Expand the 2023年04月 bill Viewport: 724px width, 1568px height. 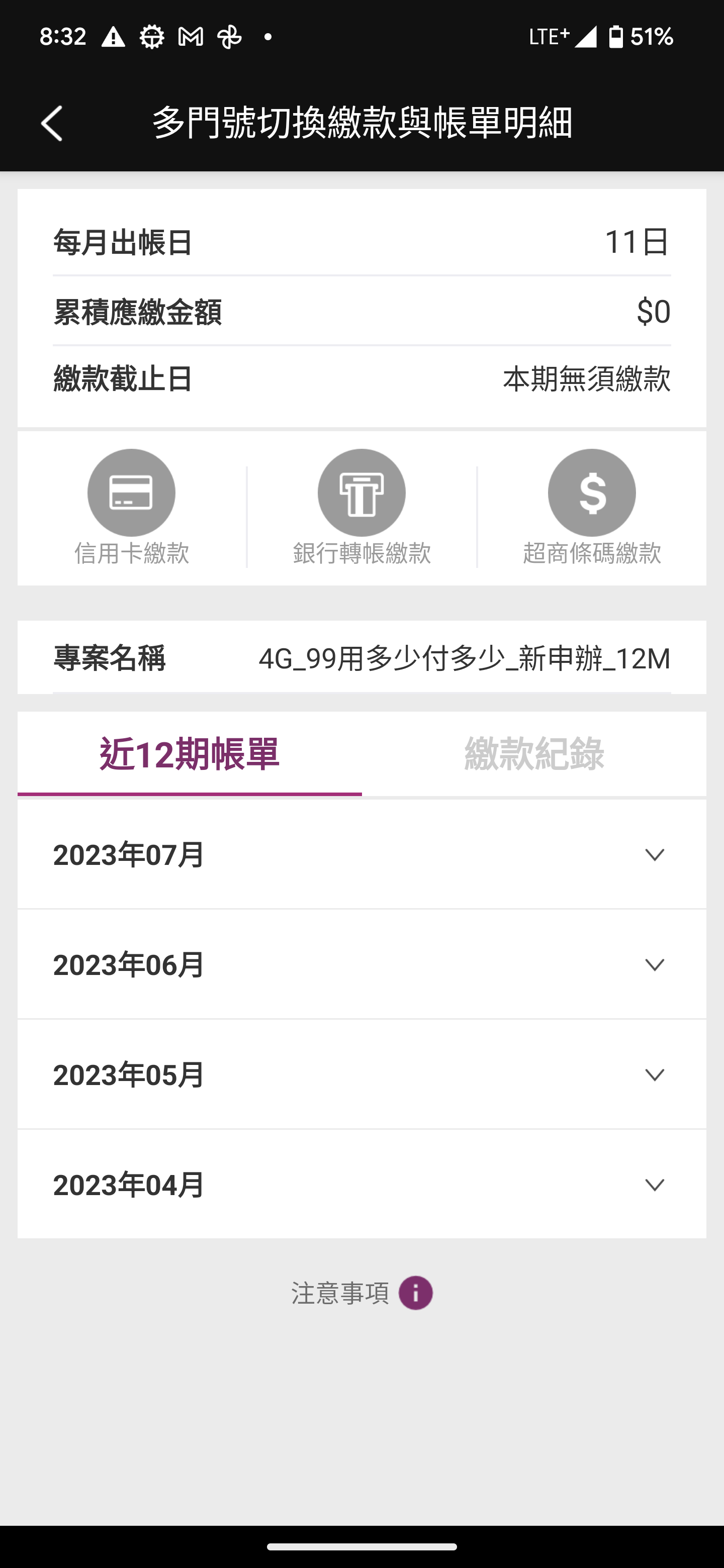tap(361, 1185)
